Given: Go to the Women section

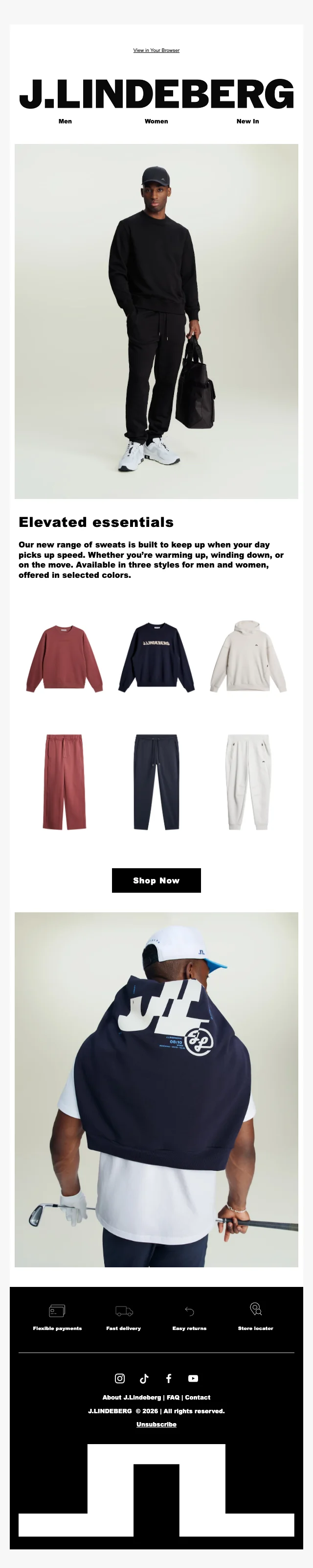Looking at the screenshot, I should pyautogui.click(x=156, y=121).
